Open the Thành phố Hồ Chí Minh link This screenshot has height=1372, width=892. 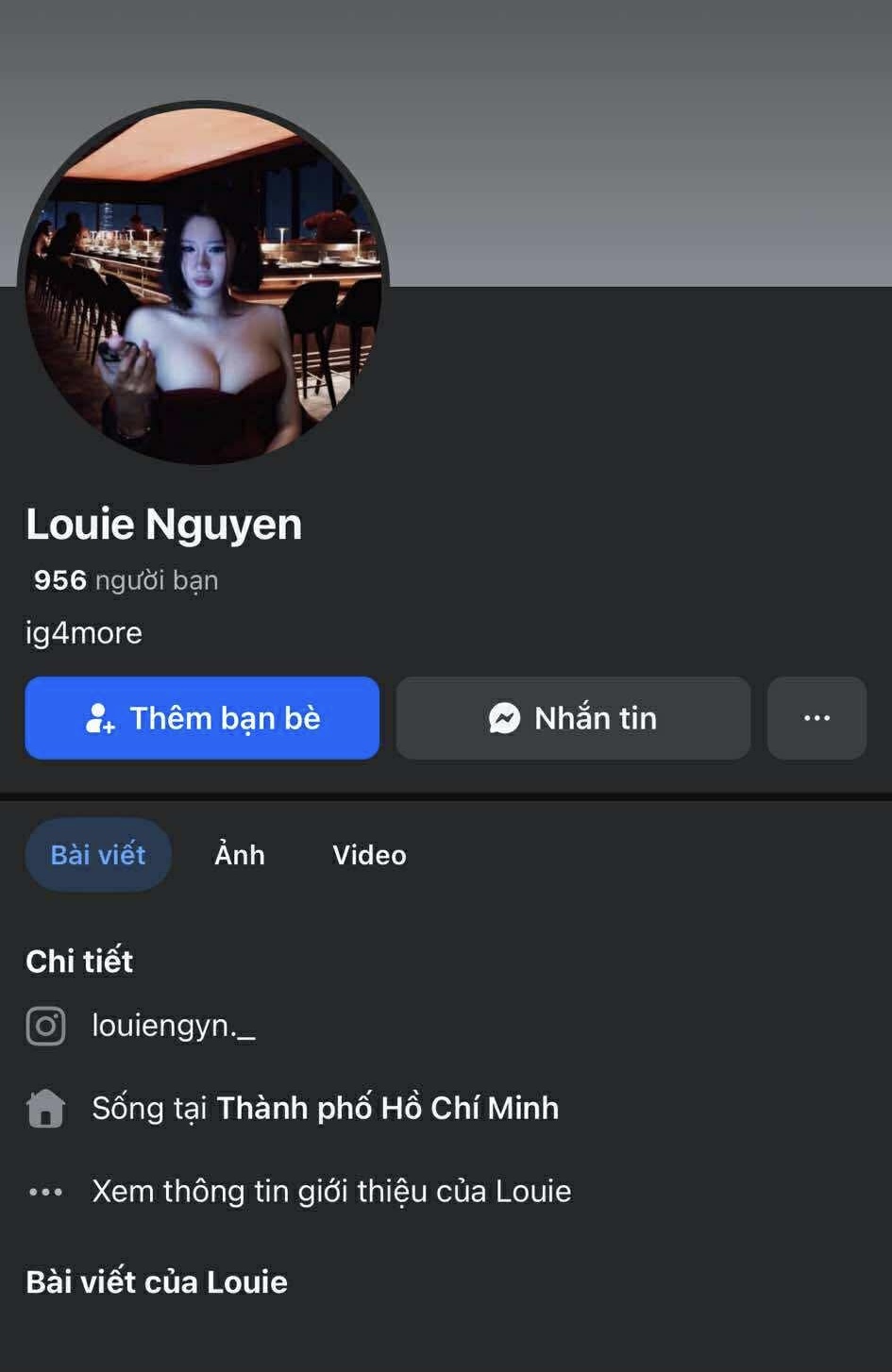[x=387, y=1108]
